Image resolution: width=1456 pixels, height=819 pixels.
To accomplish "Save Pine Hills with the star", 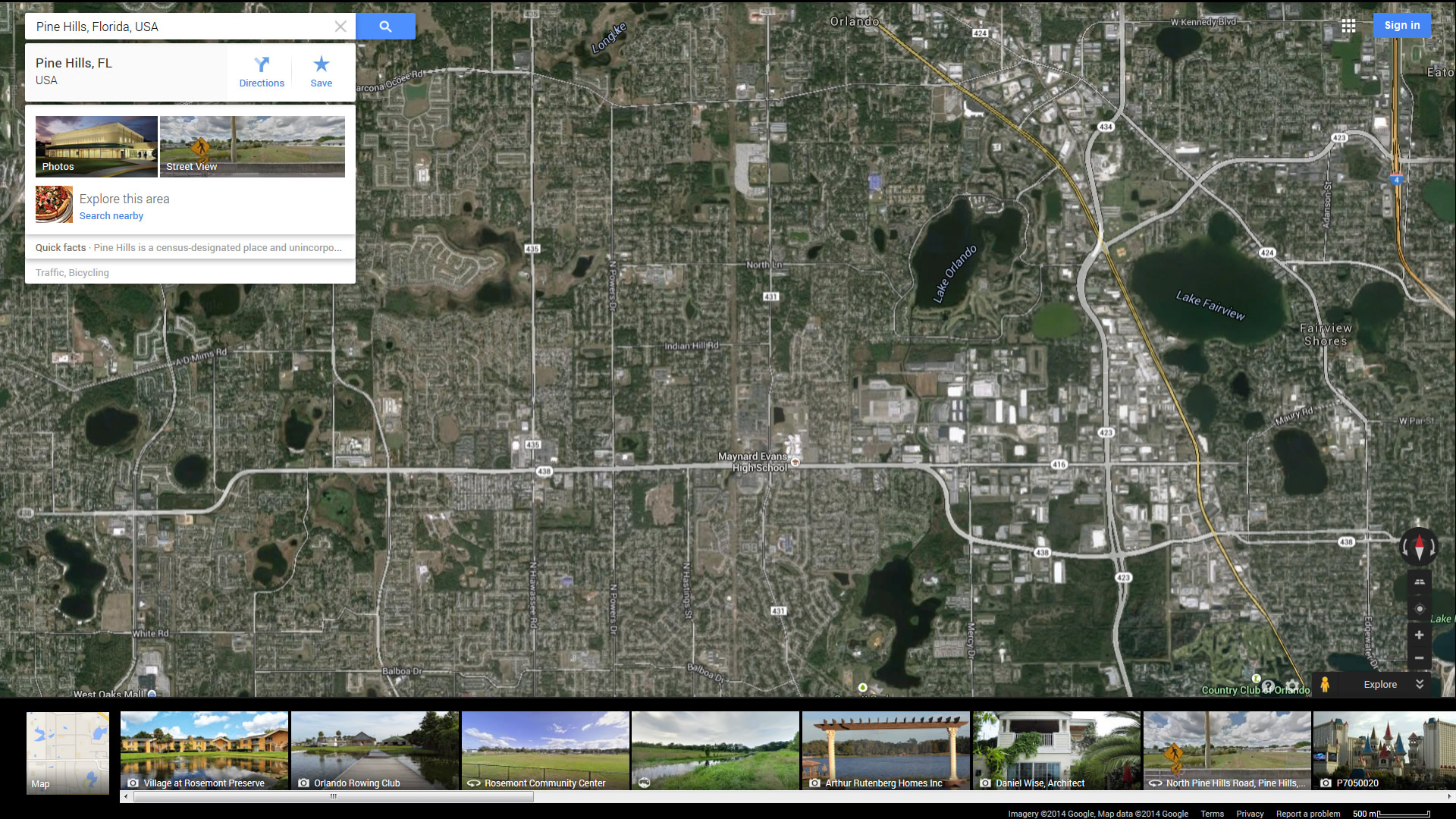I will (321, 72).
